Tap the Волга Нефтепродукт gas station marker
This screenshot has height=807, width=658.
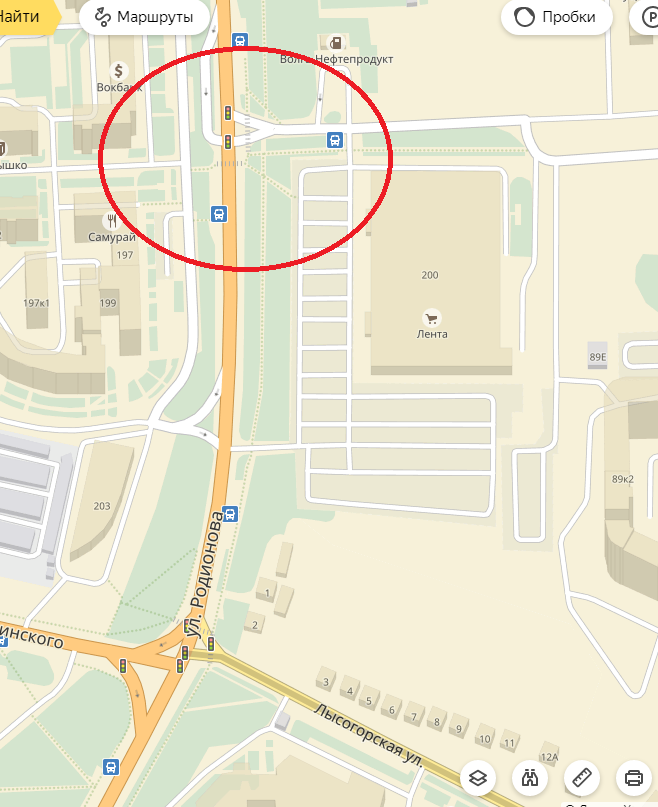337,43
